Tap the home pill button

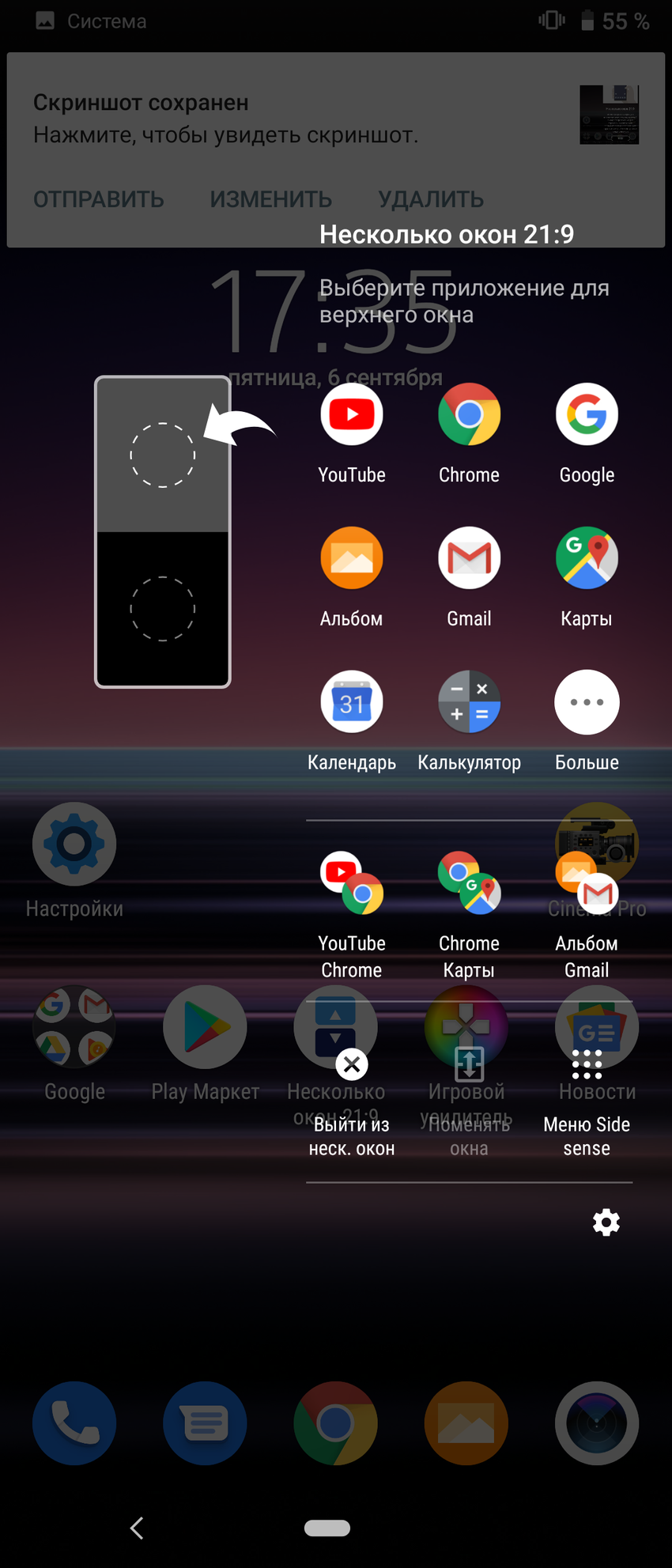tap(327, 1528)
